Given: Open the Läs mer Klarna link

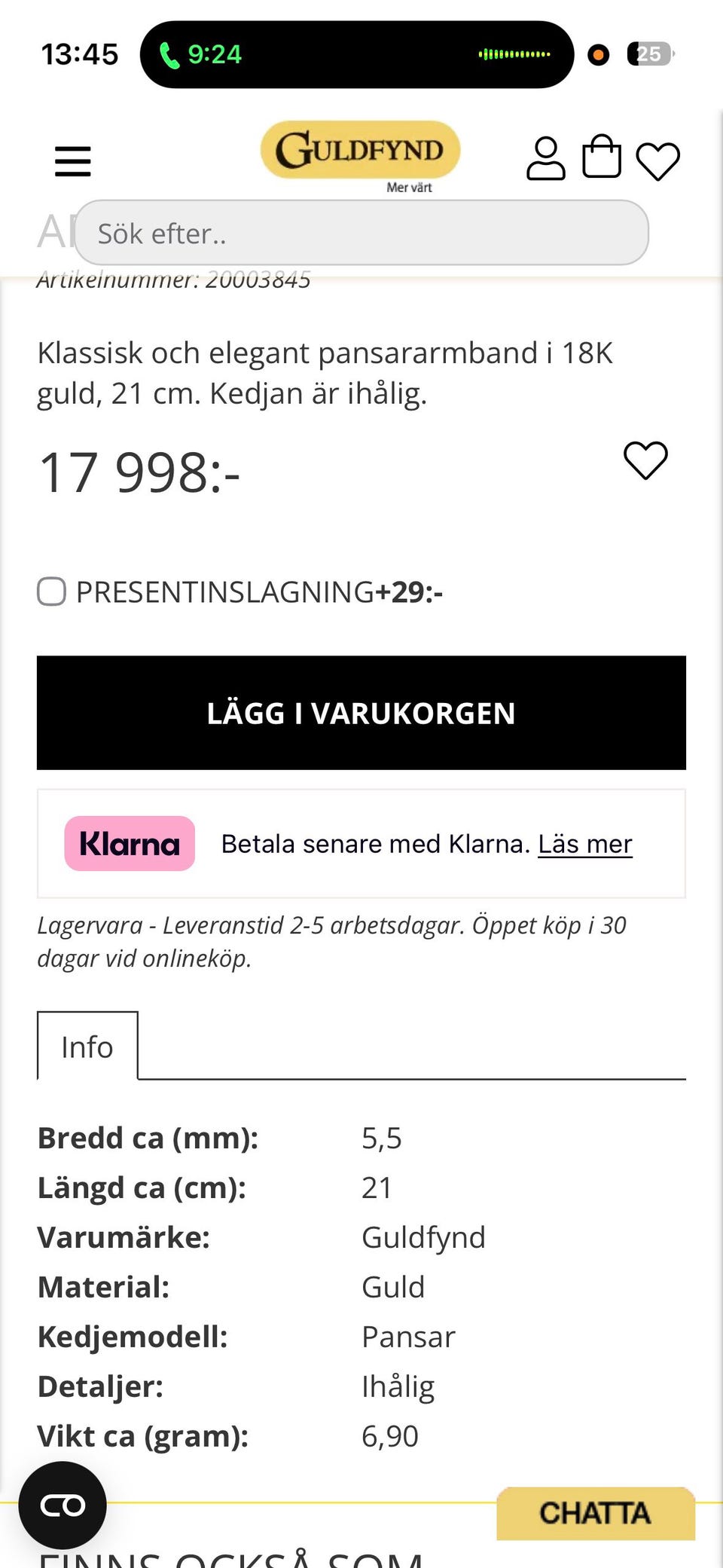Looking at the screenshot, I should coord(585,843).
